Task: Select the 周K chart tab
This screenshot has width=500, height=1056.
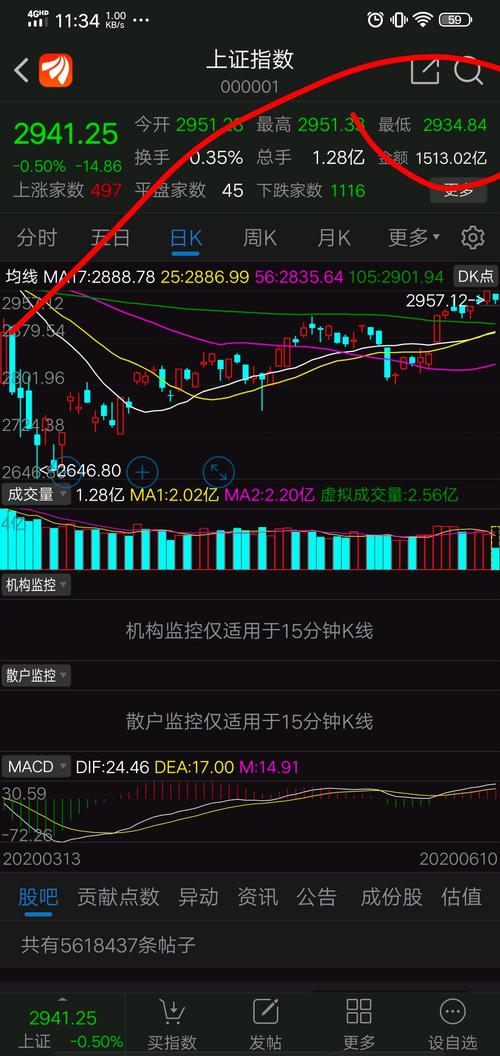Action: (x=260, y=238)
